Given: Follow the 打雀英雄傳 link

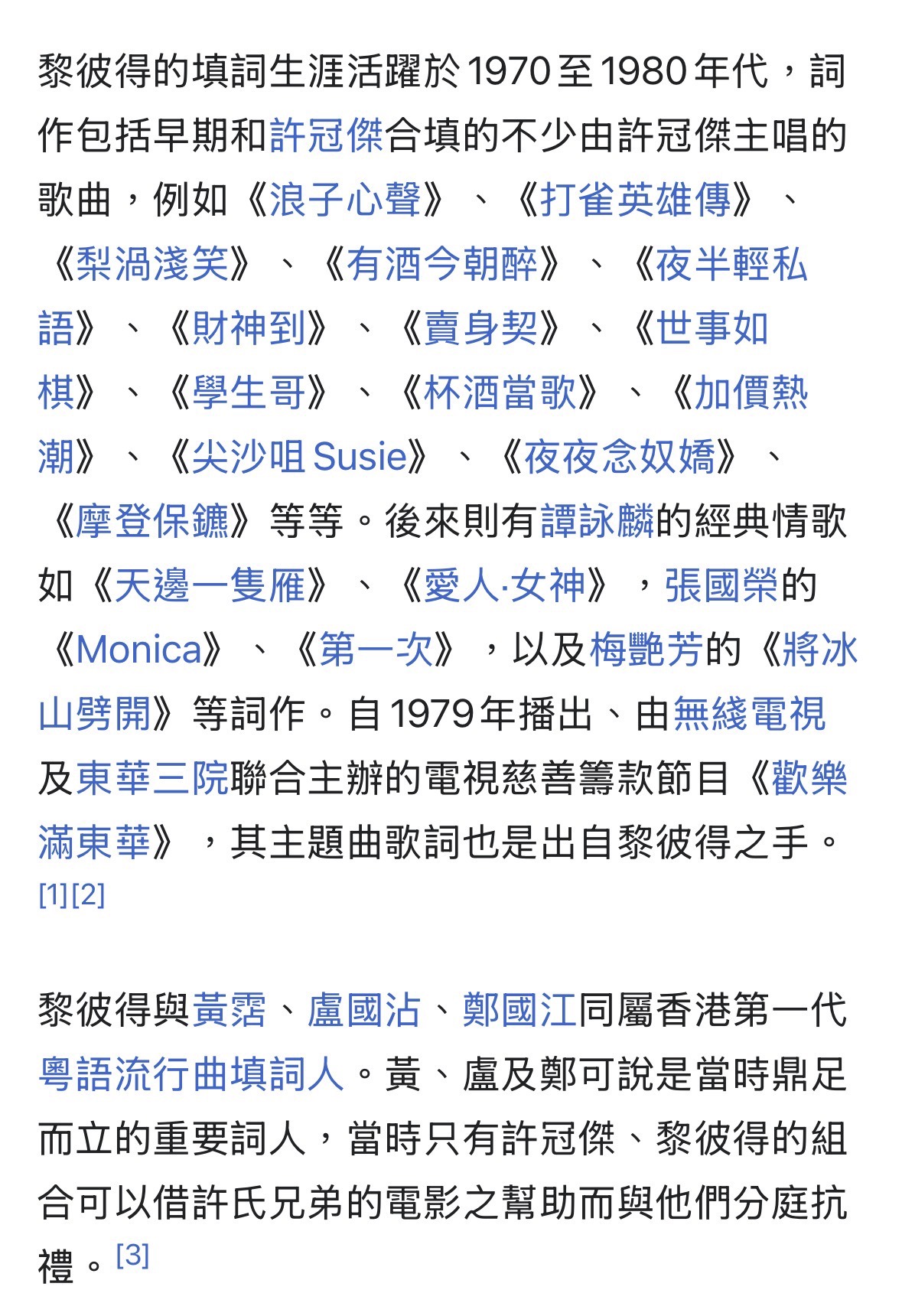Looking at the screenshot, I should coord(635,200).
